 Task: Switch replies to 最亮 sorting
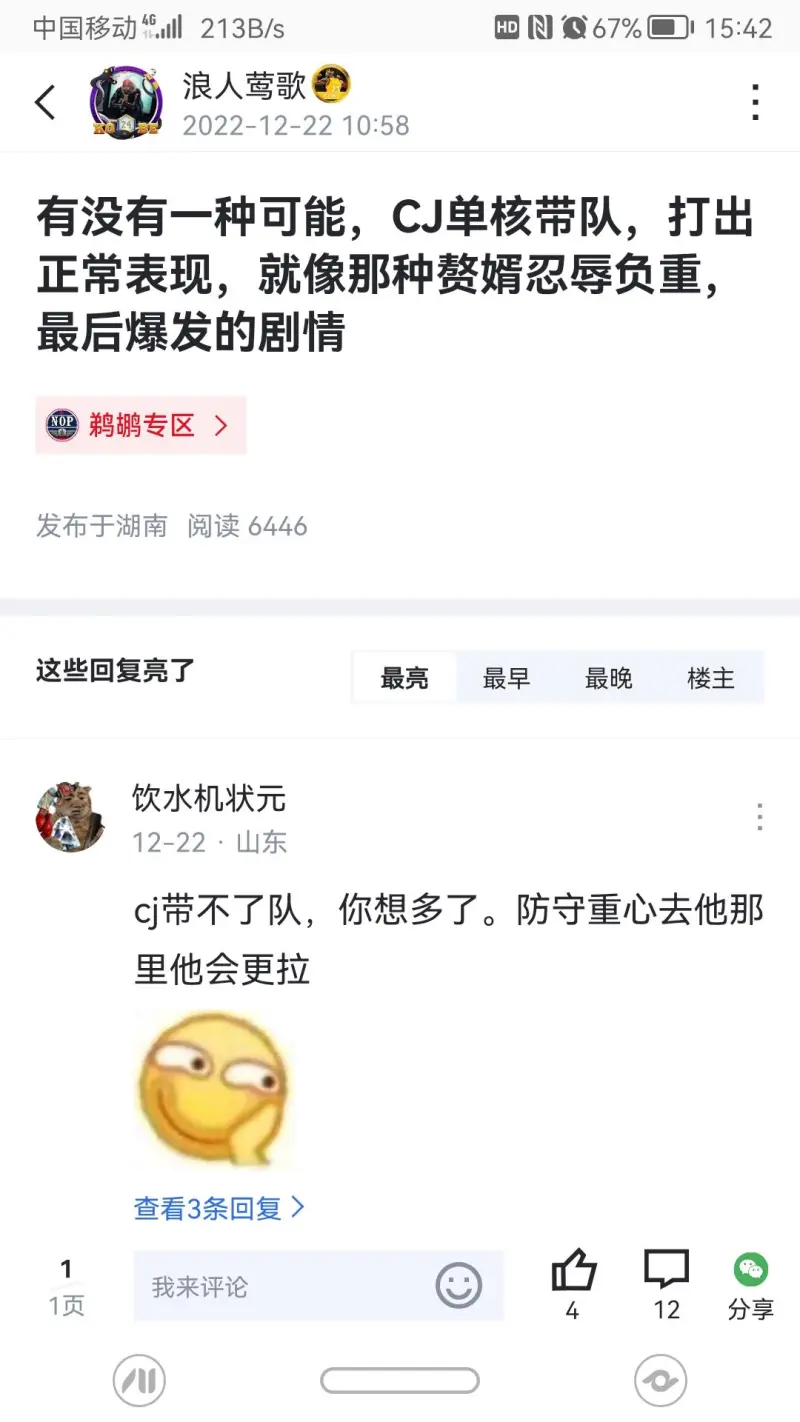(x=404, y=679)
